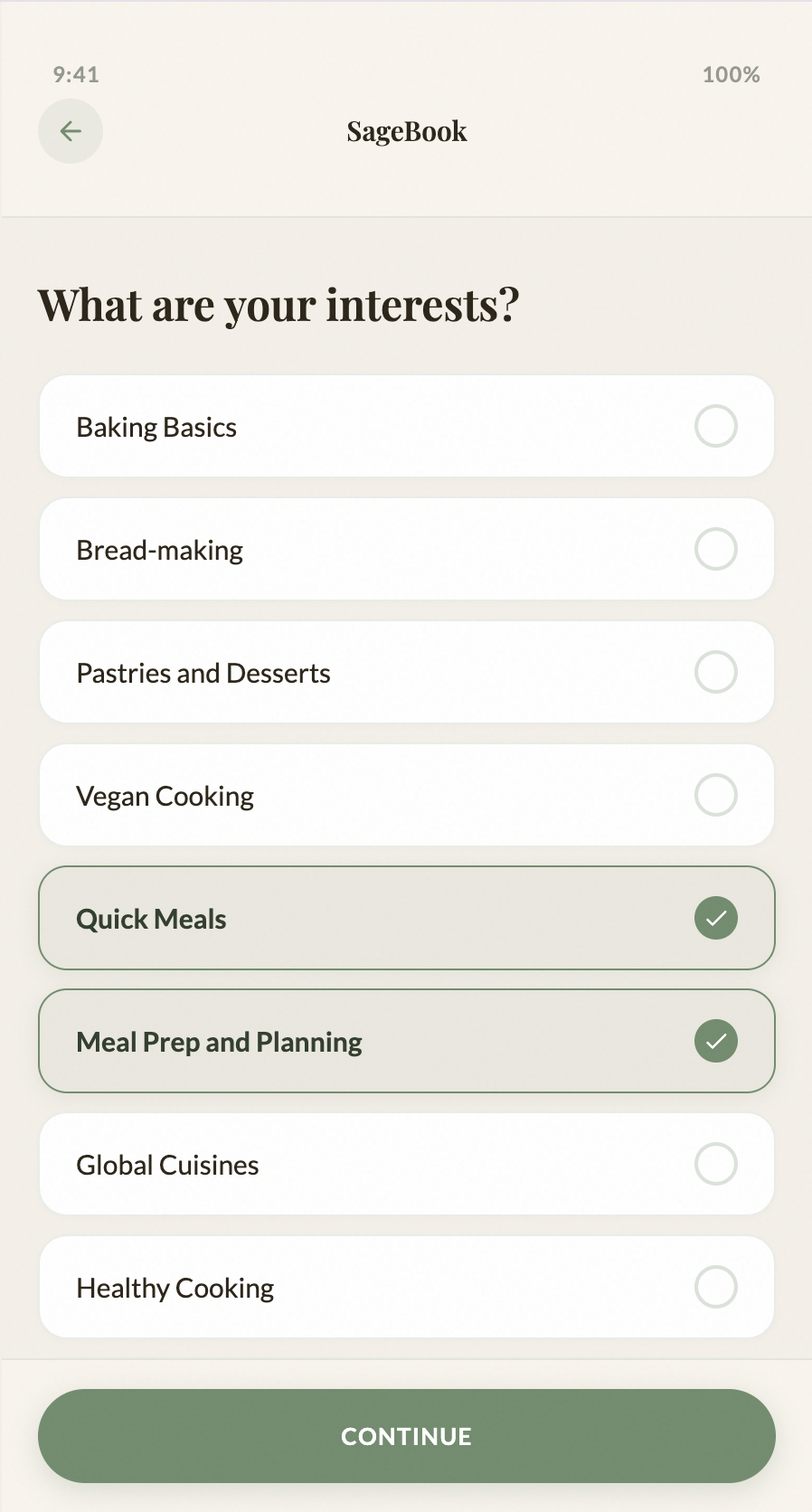Select the Global Cuisines interest
The height and width of the screenshot is (1512, 812).
pos(406,1164)
